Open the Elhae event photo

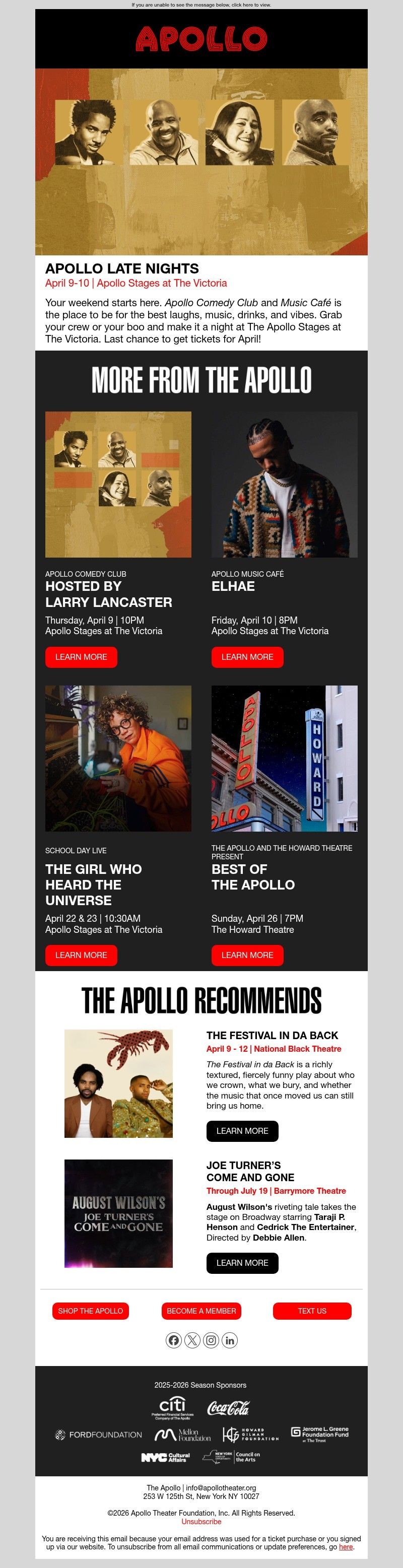[x=284, y=485]
